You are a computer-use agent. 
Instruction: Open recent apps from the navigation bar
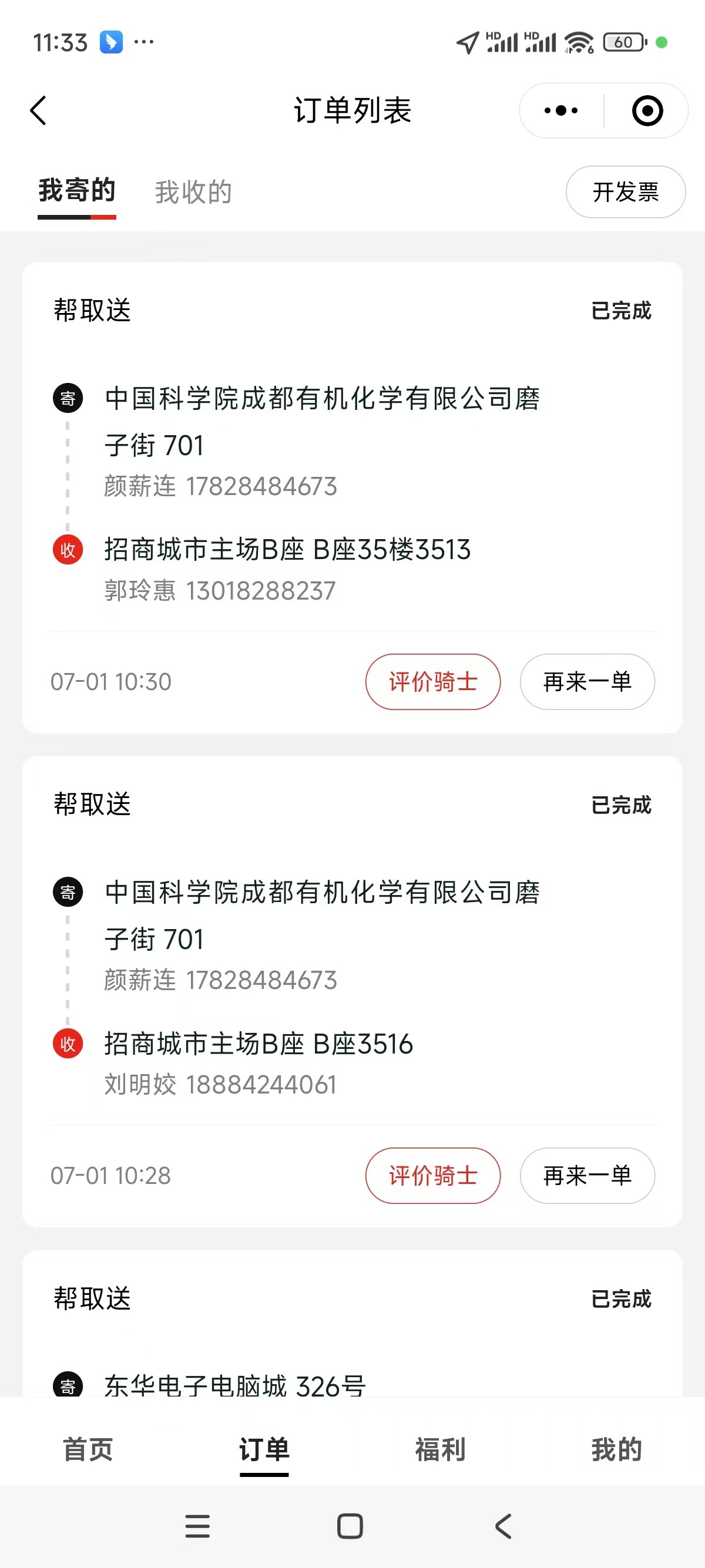[x=197, y=1526]
